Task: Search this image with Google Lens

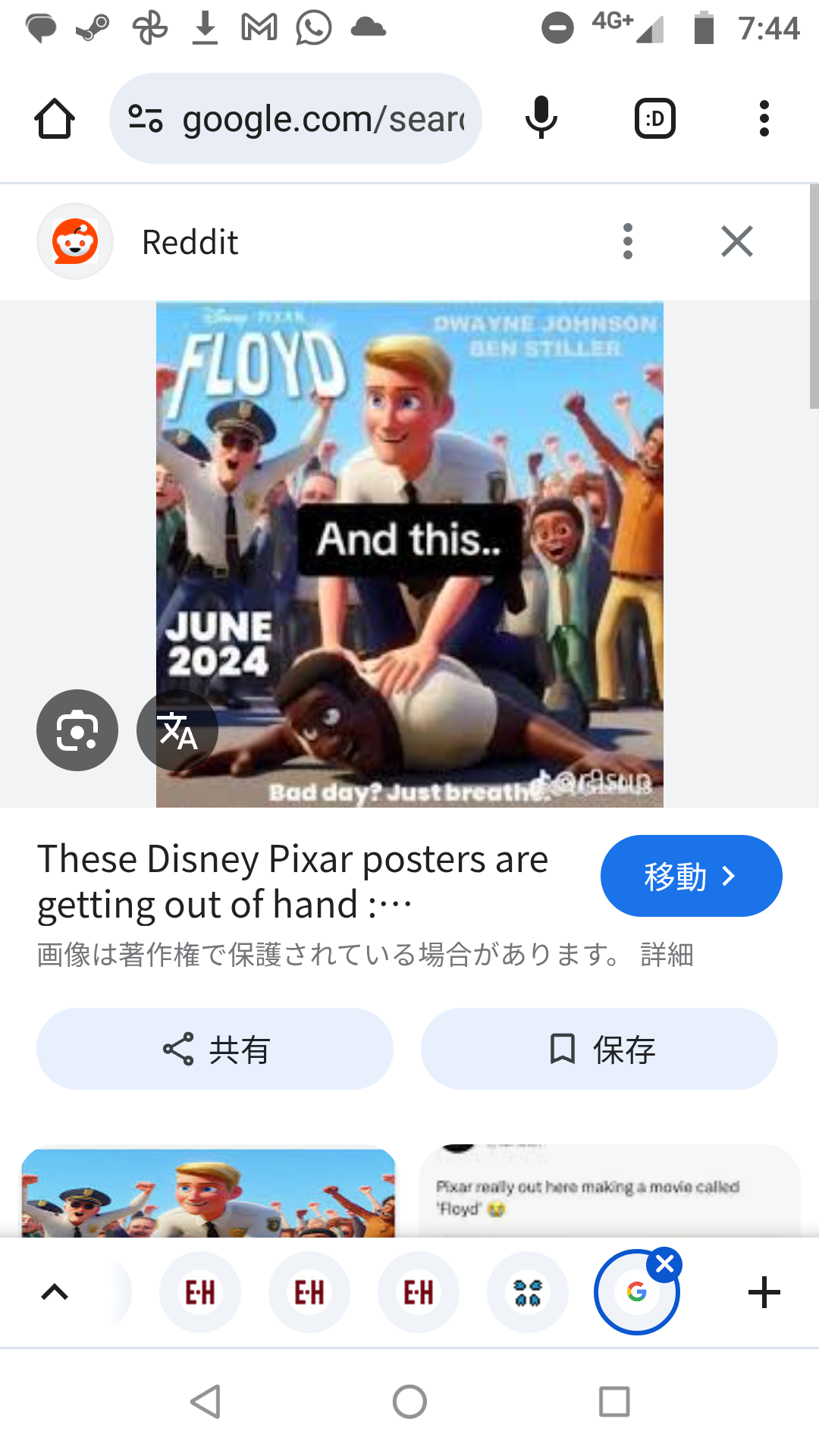Action: (x=77, y=730)
